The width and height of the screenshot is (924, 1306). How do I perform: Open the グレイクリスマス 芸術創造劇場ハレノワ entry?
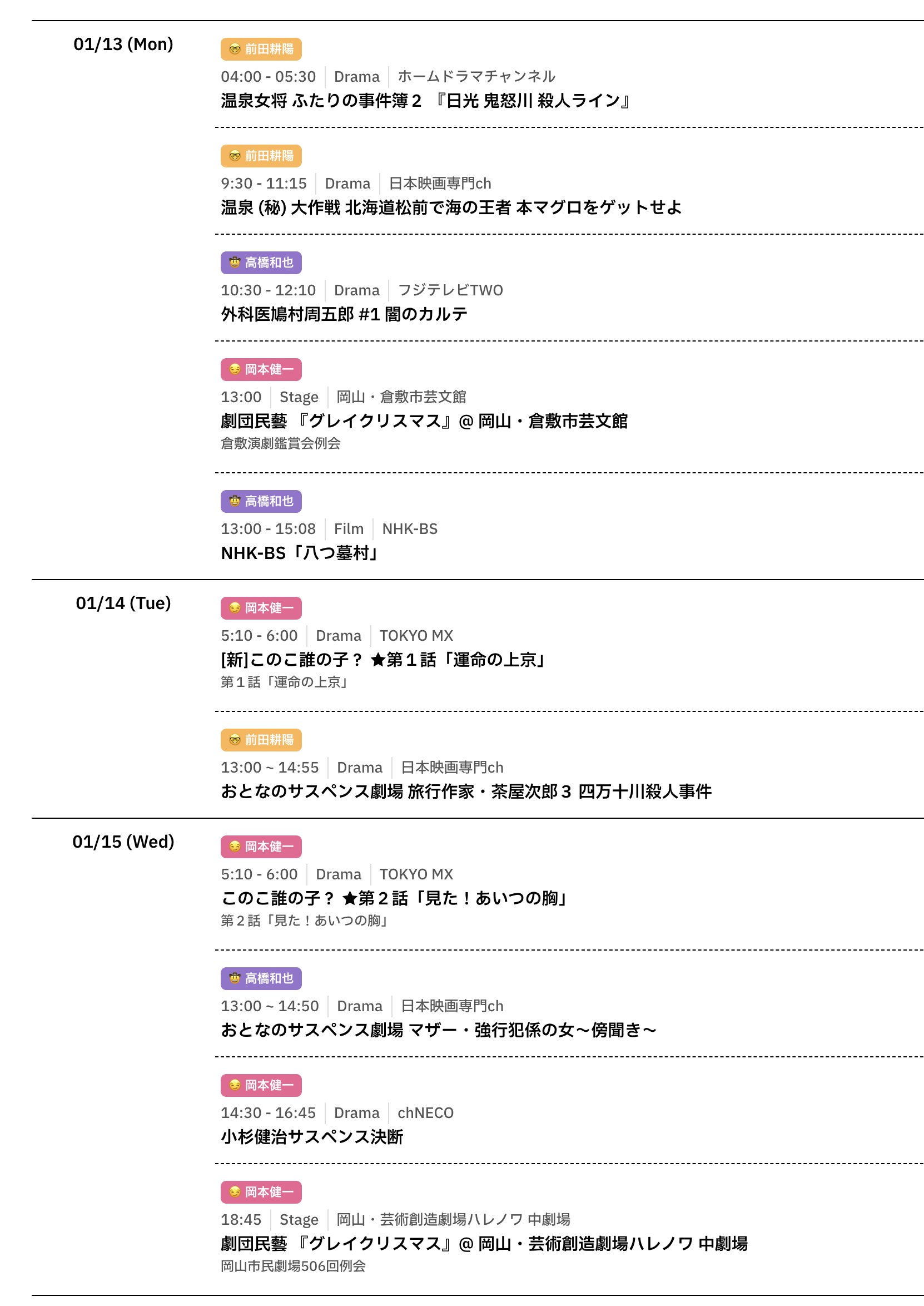click(x=484, y=1244)
